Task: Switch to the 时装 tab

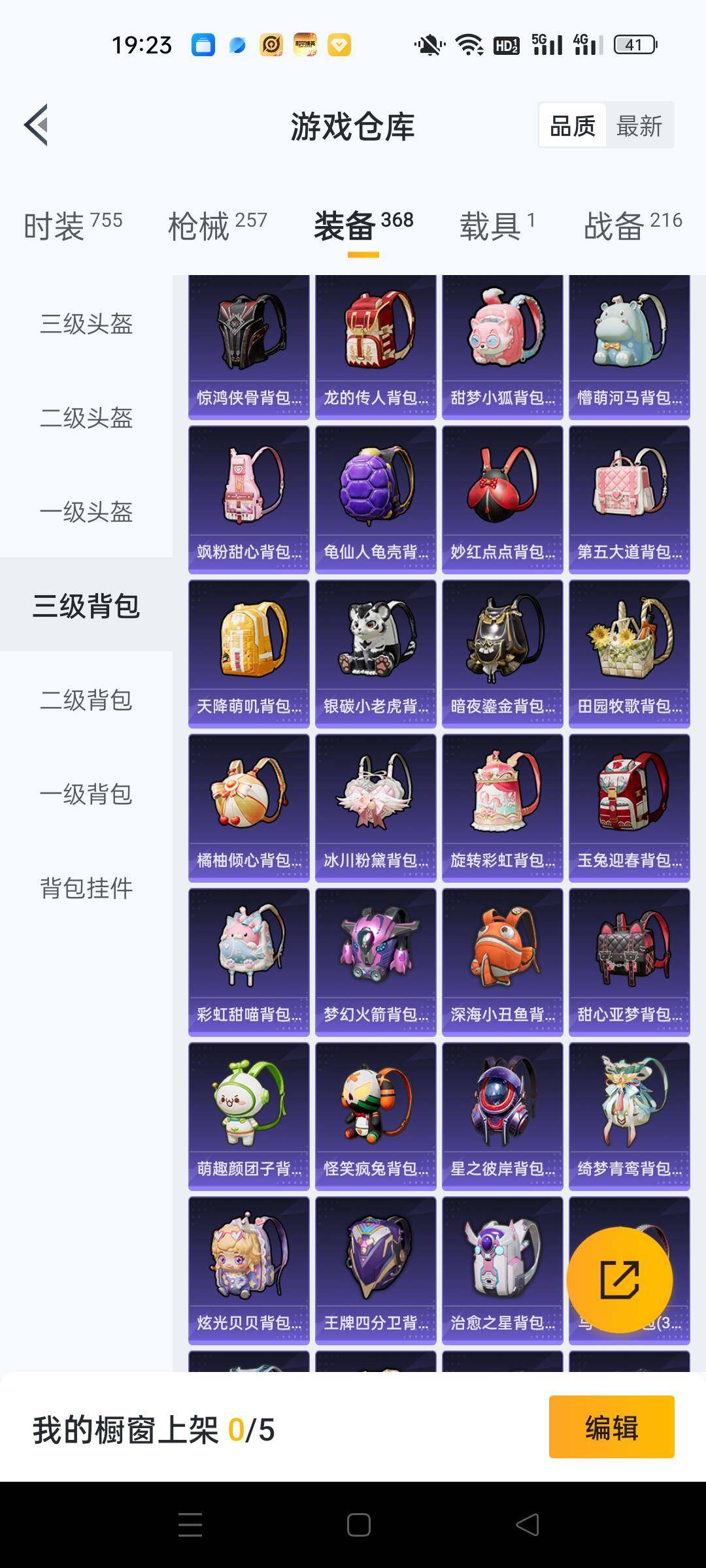Action: 73,225
